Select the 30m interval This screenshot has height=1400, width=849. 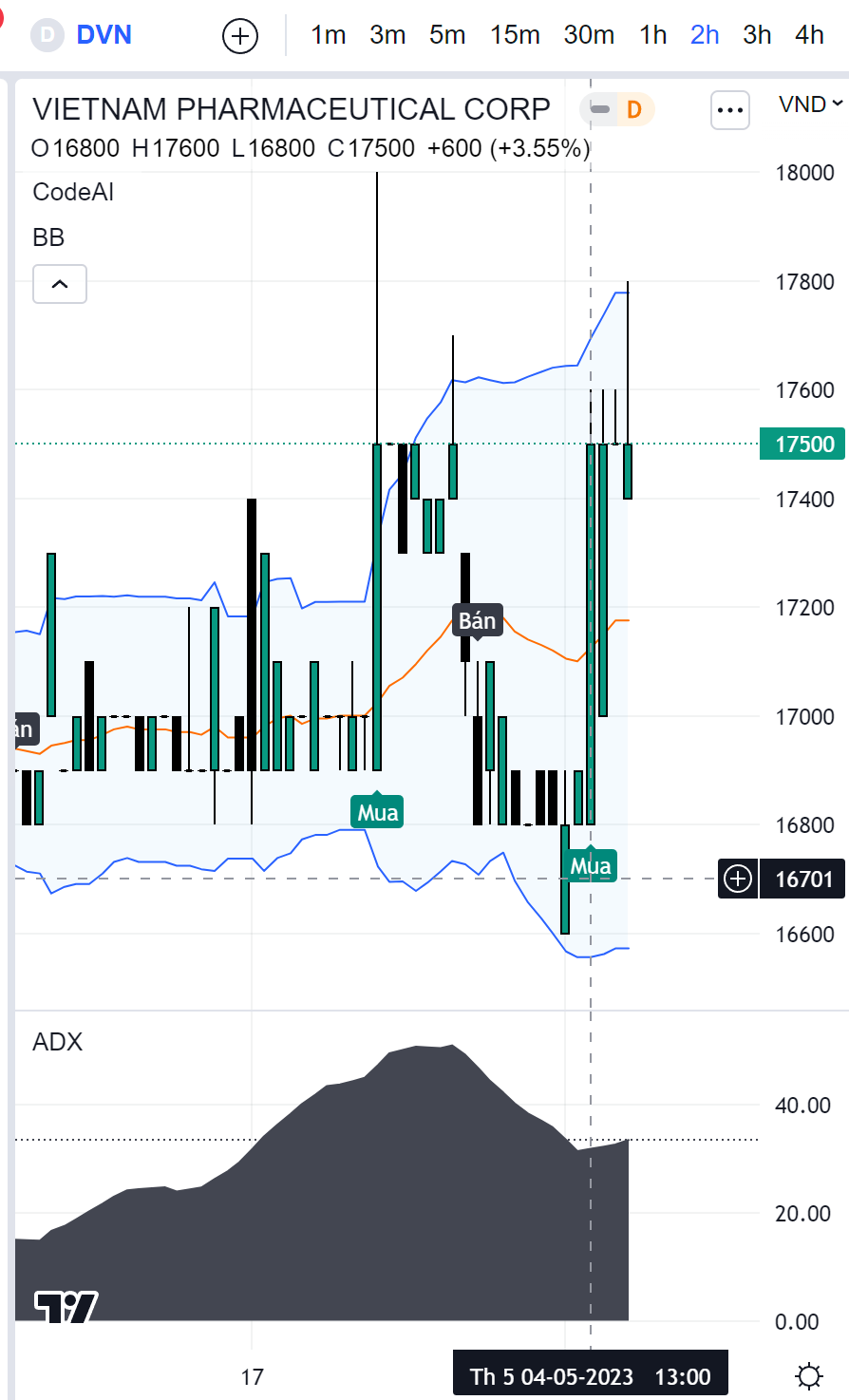point(589,35)
